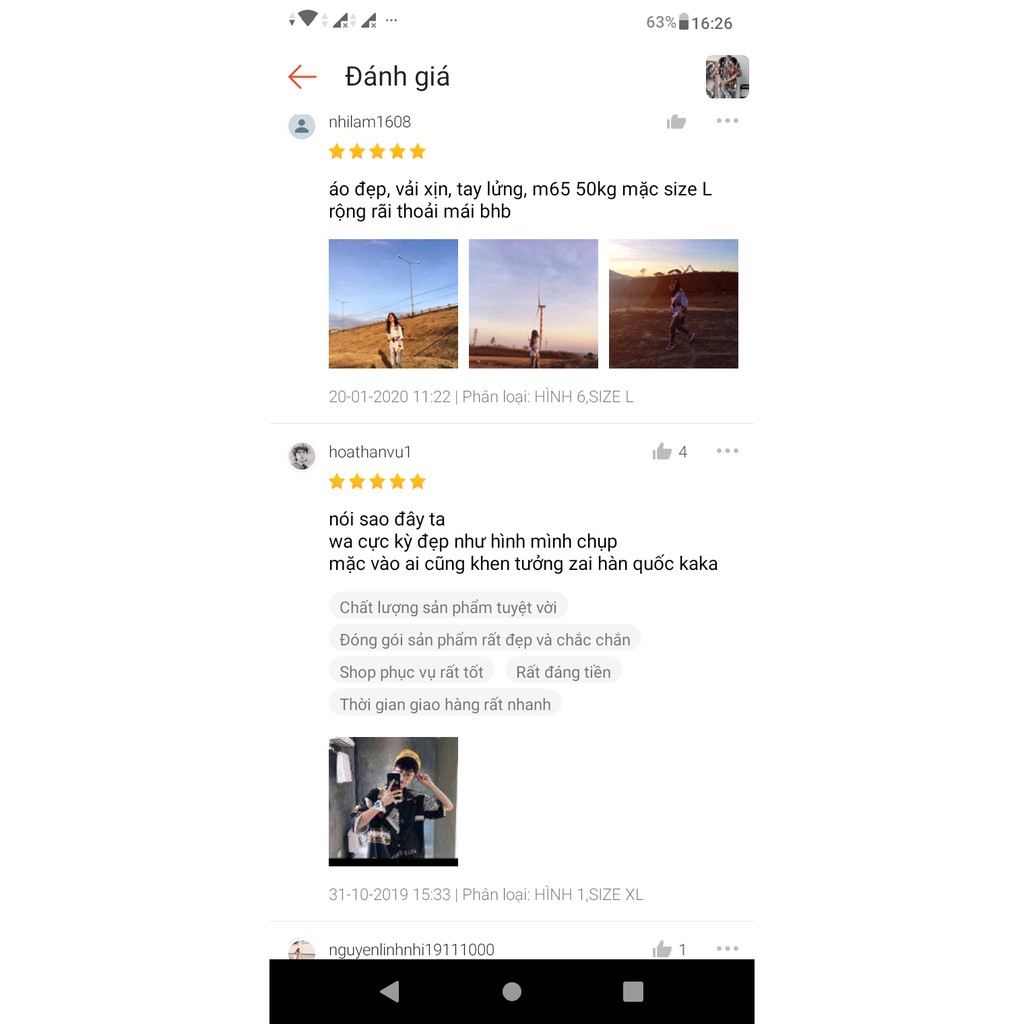Open more options for nhilam1608's review
Viewport: 1024px width, 1024px height.
(727, 121)
